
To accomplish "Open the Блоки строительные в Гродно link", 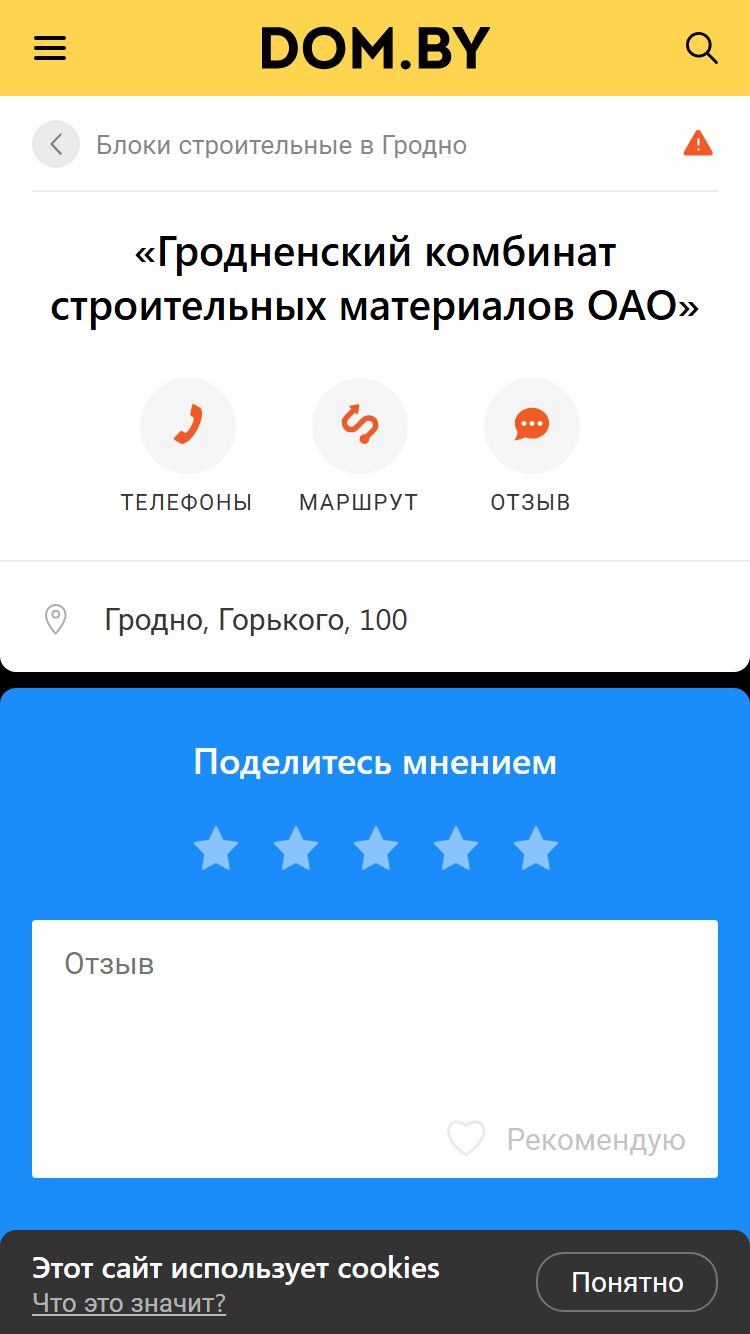I will [x=281, y=145].
